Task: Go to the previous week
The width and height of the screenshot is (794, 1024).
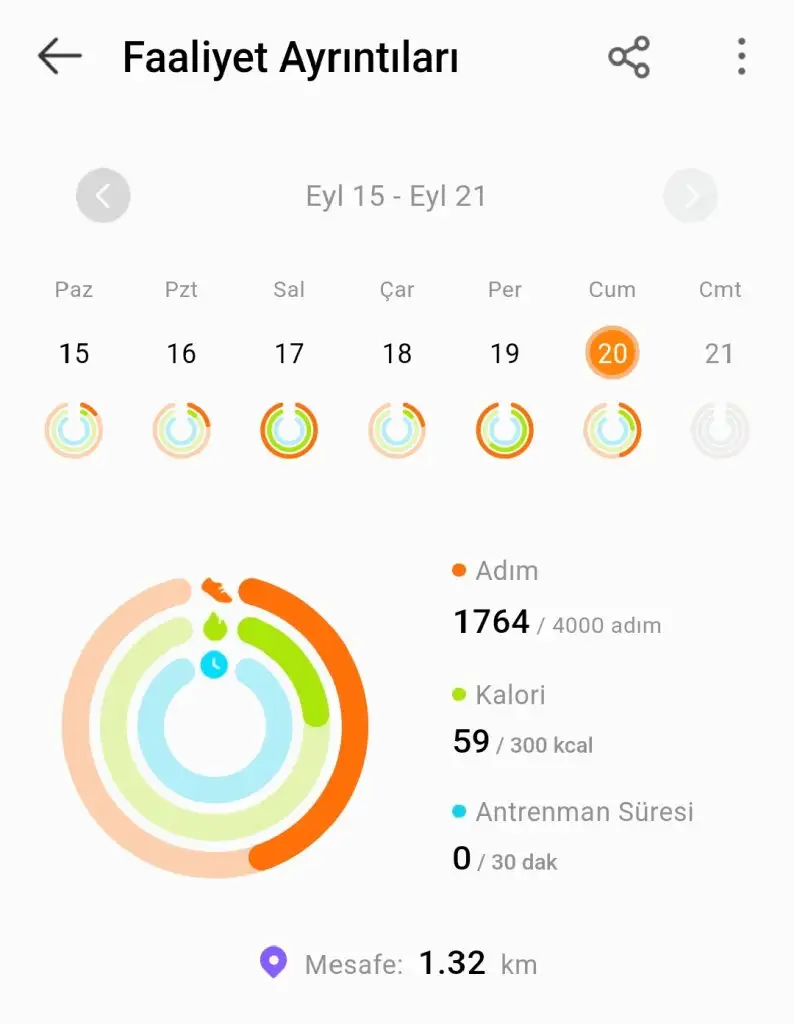Action: pos(103,195)
